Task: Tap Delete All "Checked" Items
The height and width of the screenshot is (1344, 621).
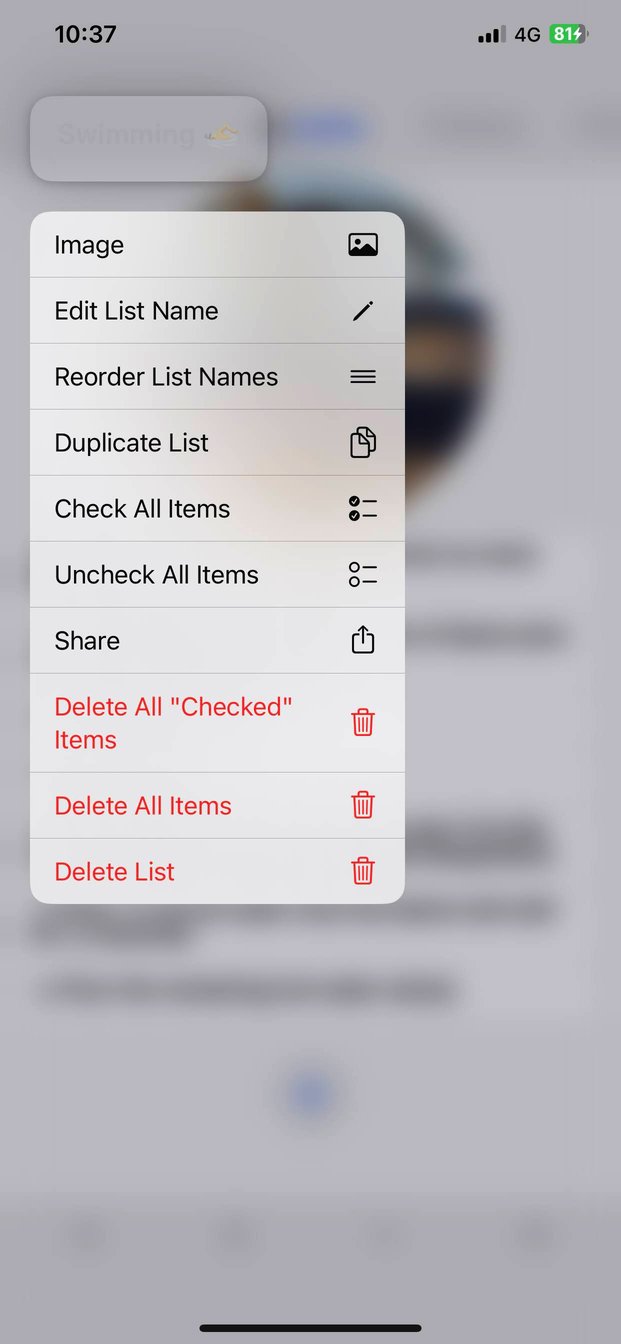Action: (216, 723)
